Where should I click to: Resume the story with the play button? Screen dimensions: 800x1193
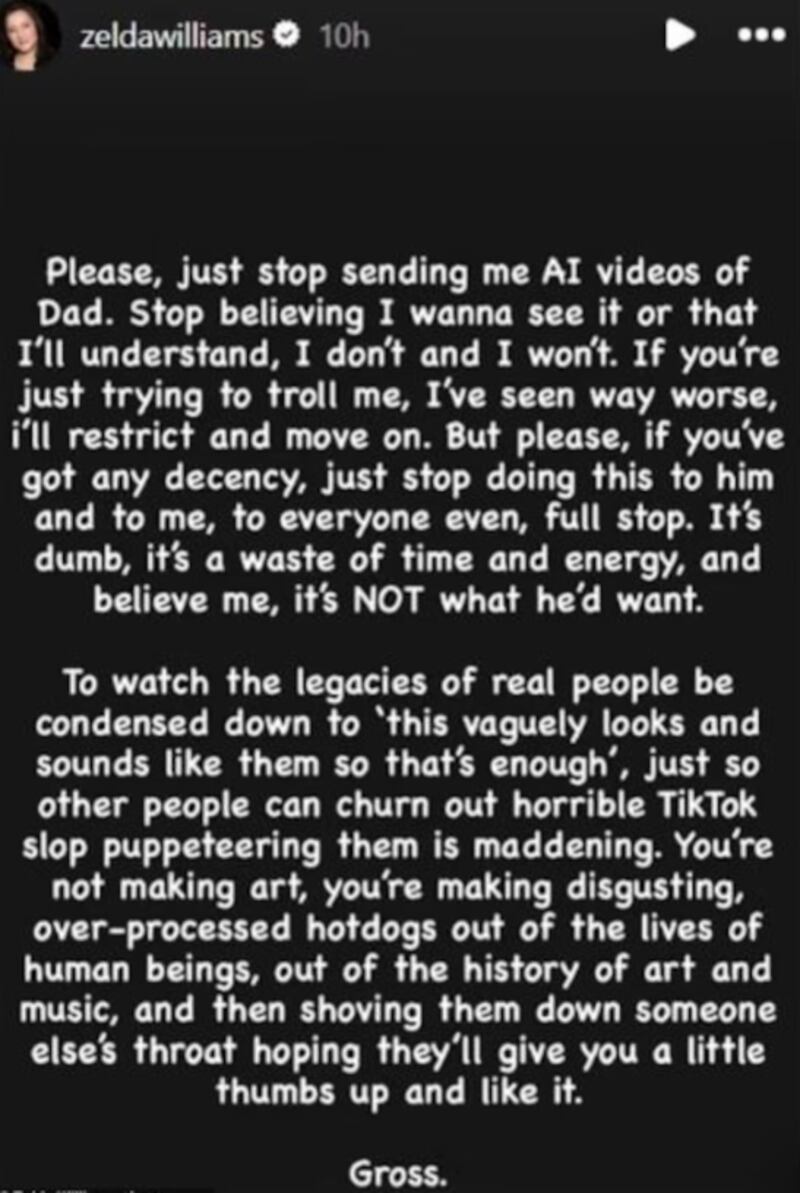click(x=680, y=35)
